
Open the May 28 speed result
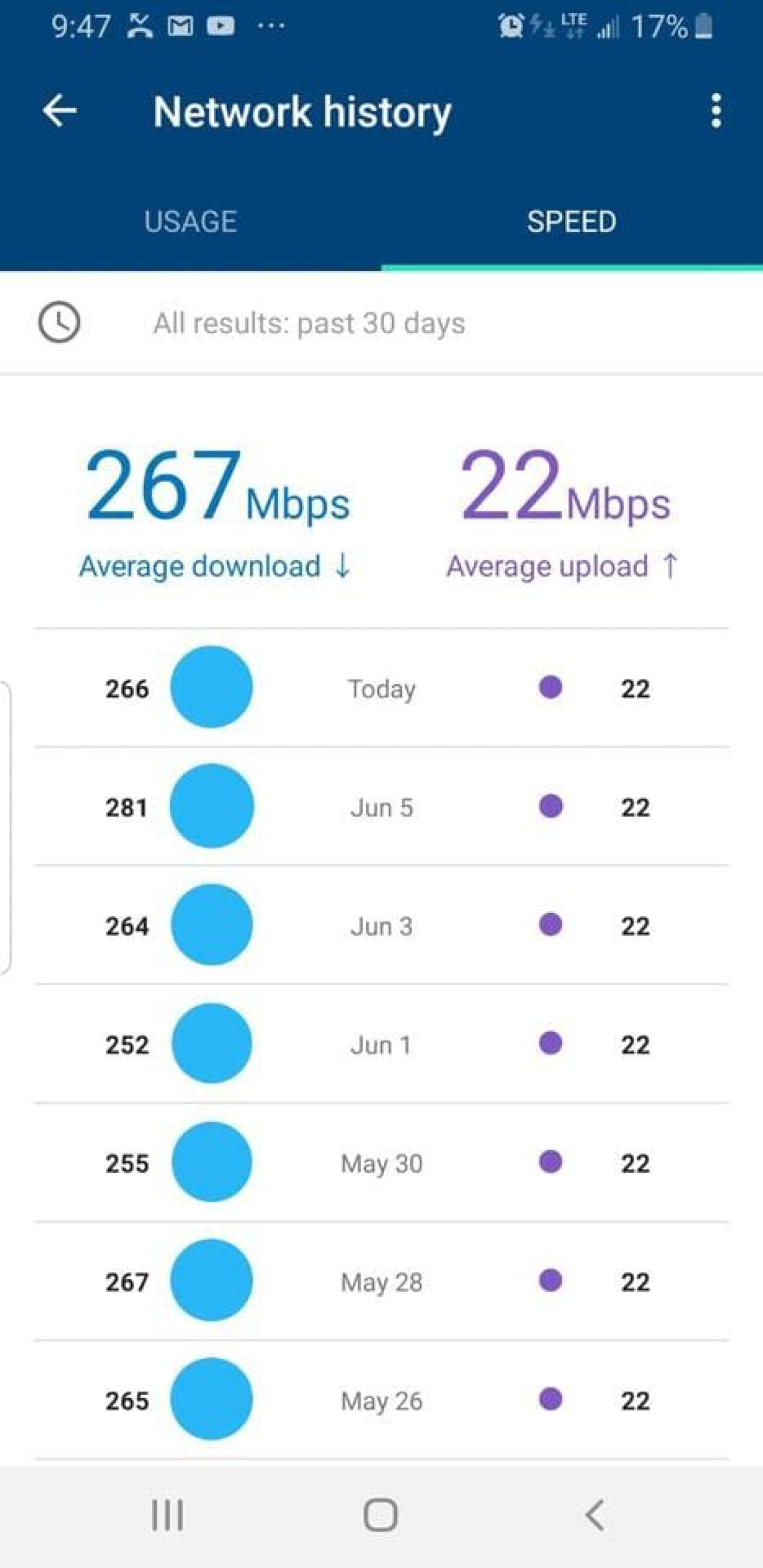(x=381, y=1282)
